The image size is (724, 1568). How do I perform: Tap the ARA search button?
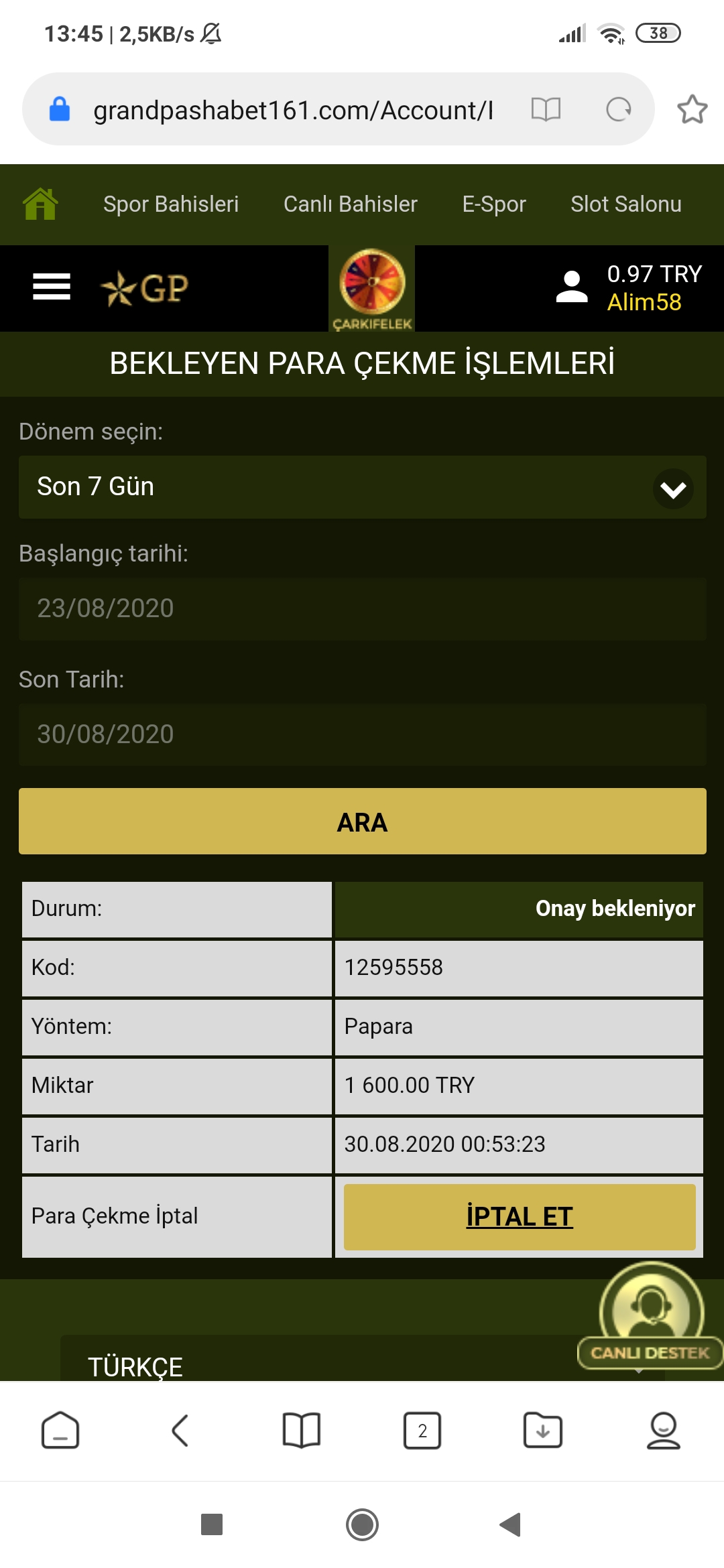click(363, 822)
